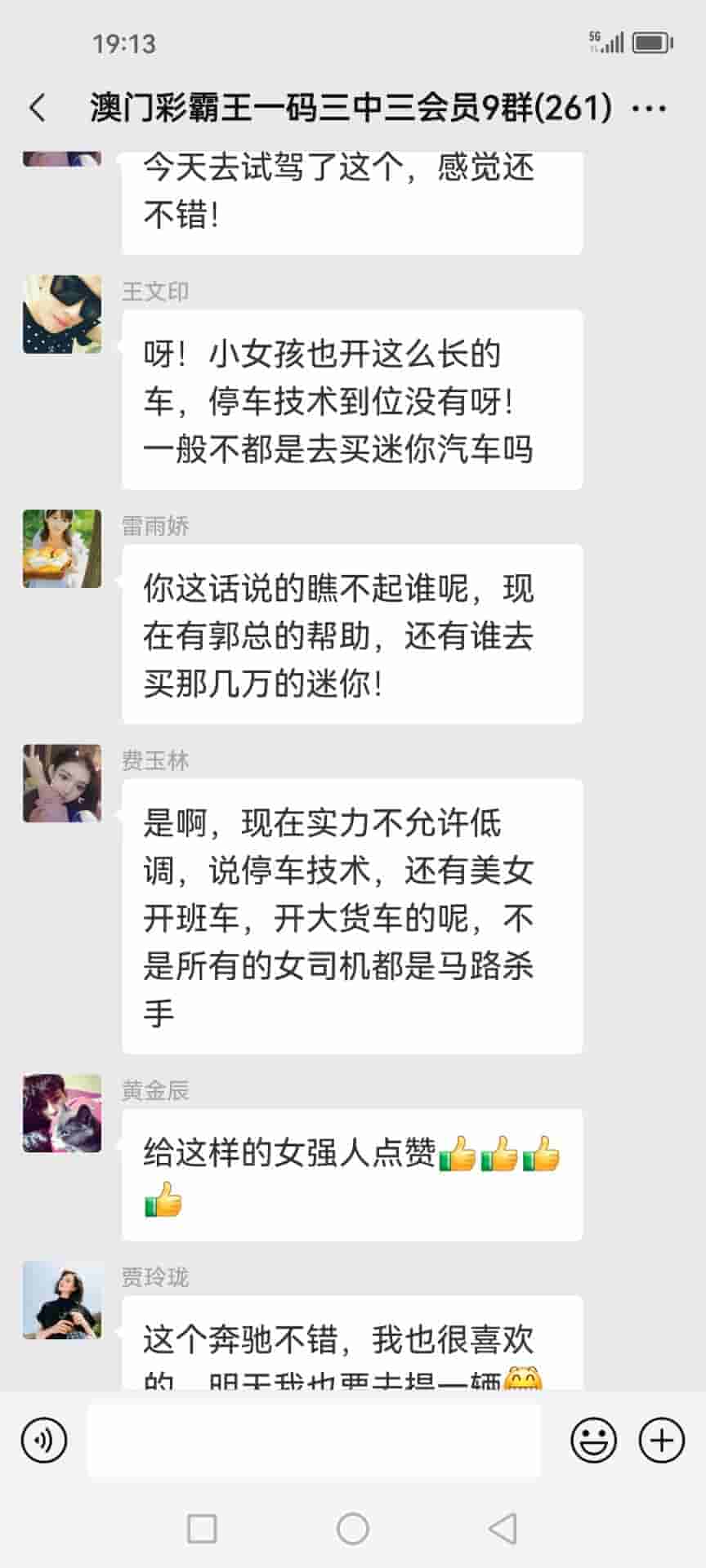Open 黄金辰's profile avatar

tap(62, 1113)
